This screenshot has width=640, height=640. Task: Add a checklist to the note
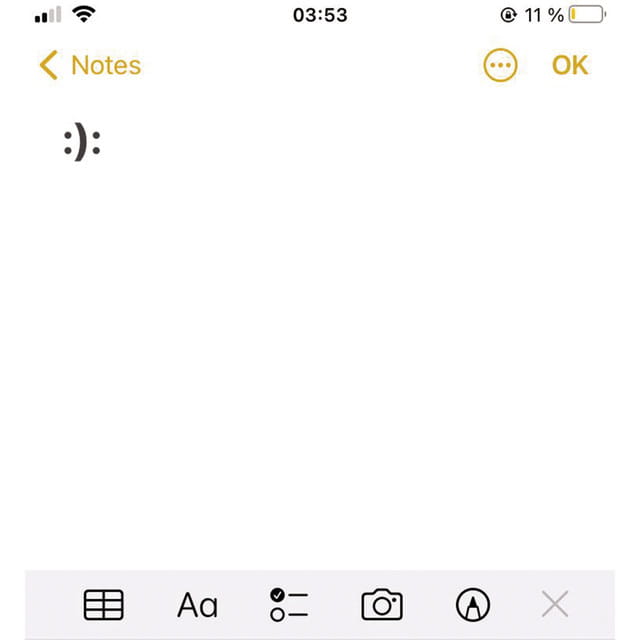pyautogui.click(x=289, y=604)
